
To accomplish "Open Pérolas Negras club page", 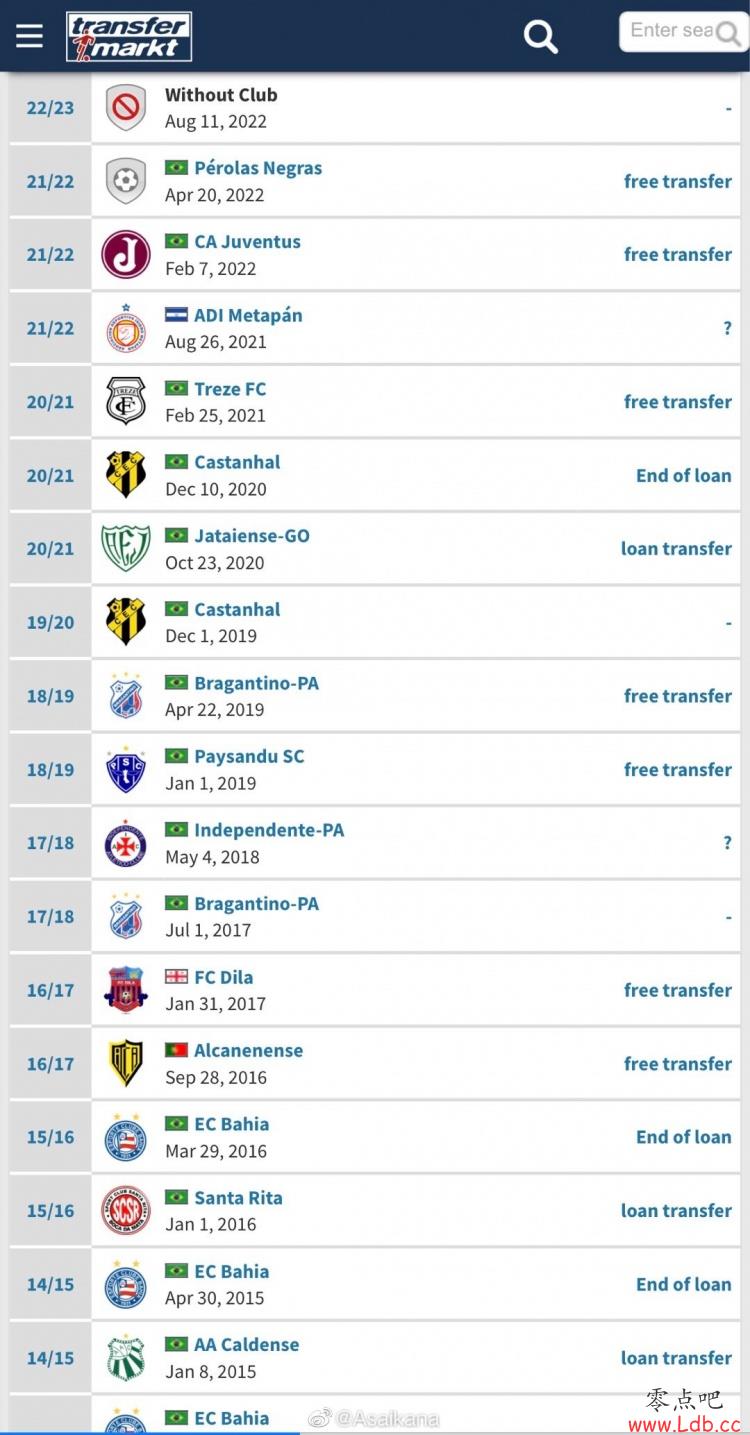I will [258, 168].
